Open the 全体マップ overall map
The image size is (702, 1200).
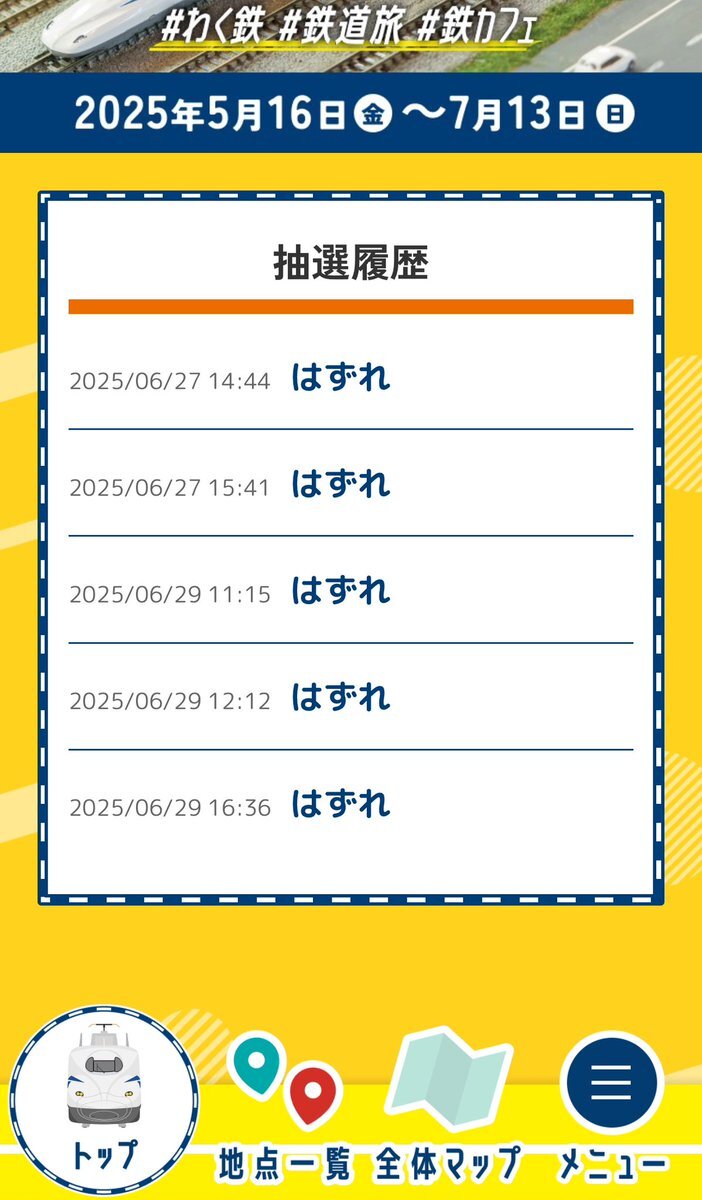pos(449,1108)
